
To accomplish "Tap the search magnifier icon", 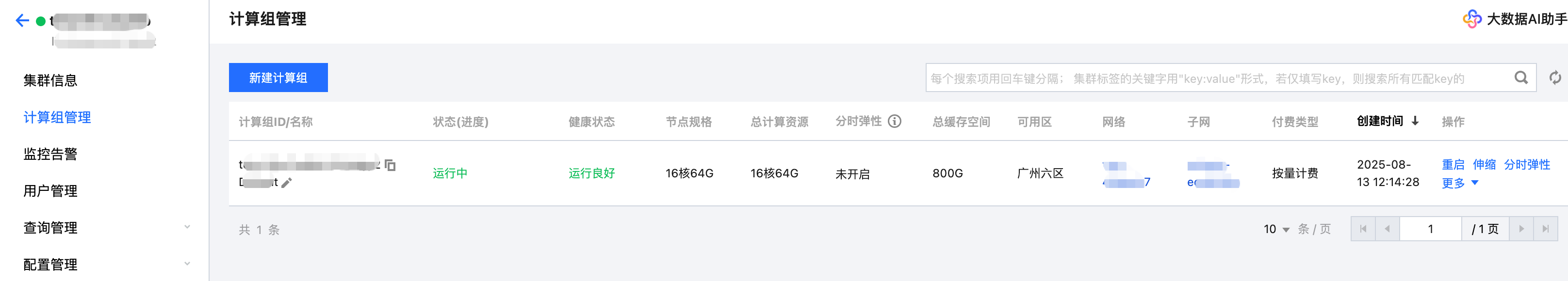I will point(1520,78).
